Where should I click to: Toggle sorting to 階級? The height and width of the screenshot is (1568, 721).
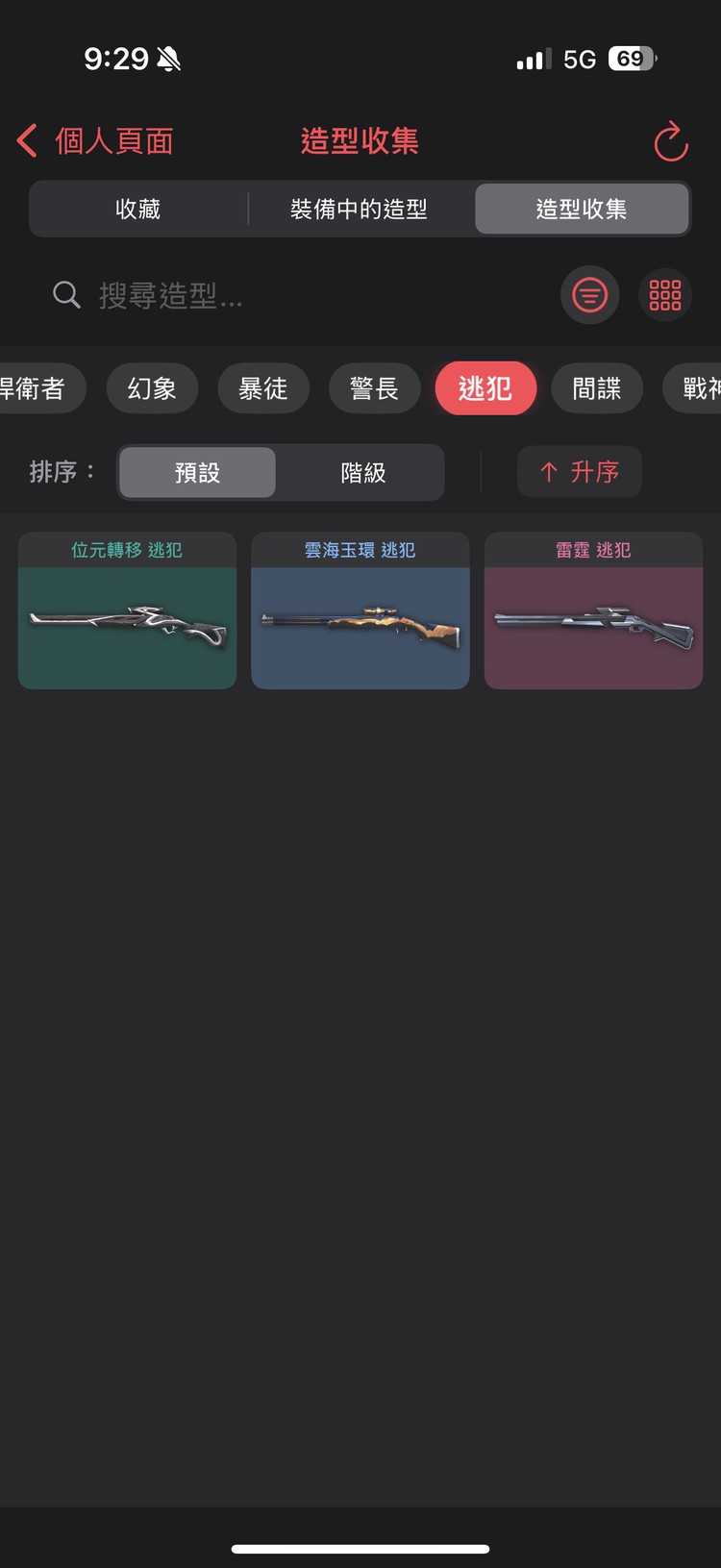click(361, 472)
